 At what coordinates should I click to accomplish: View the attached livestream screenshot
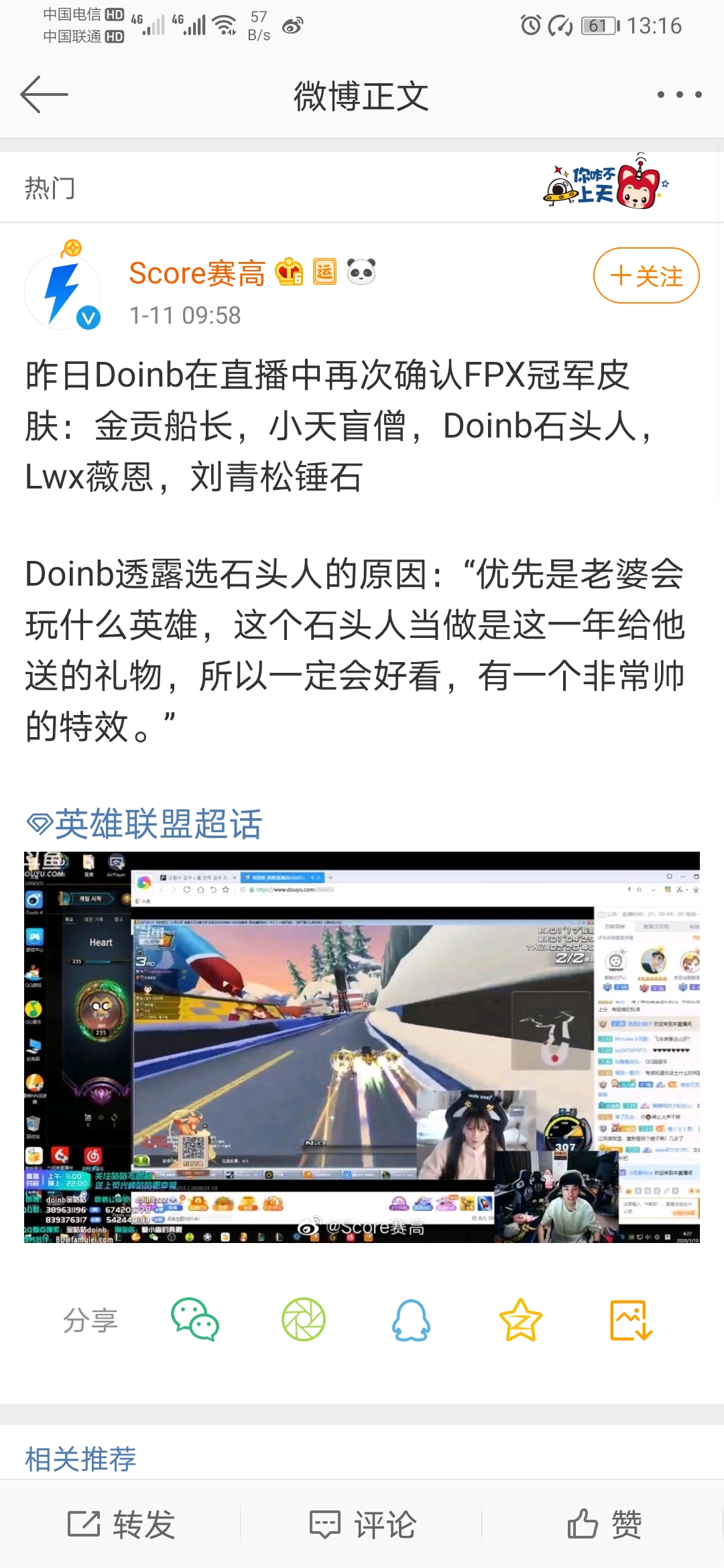pos(362,1047)
